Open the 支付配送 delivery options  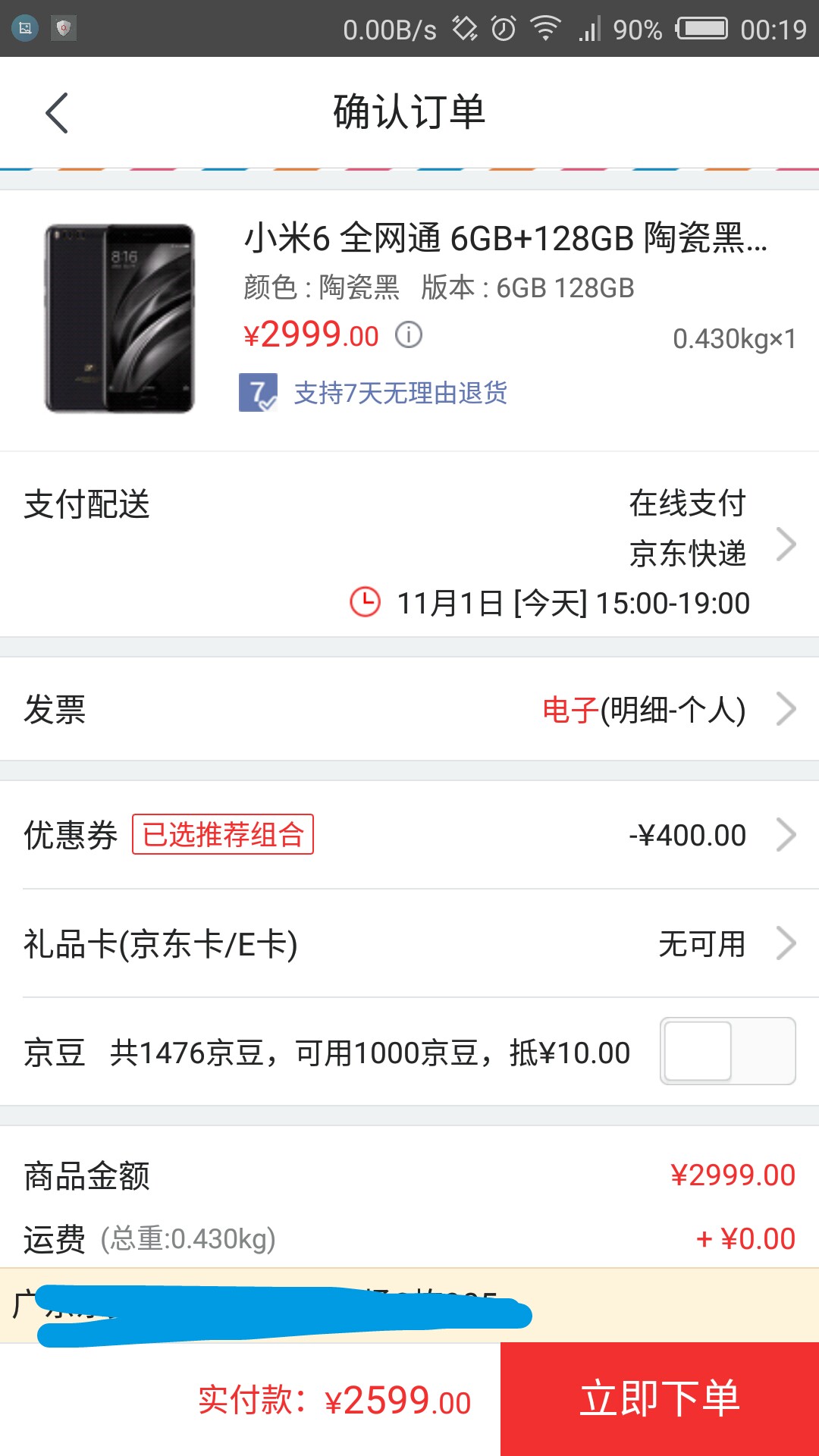point(409,546)
